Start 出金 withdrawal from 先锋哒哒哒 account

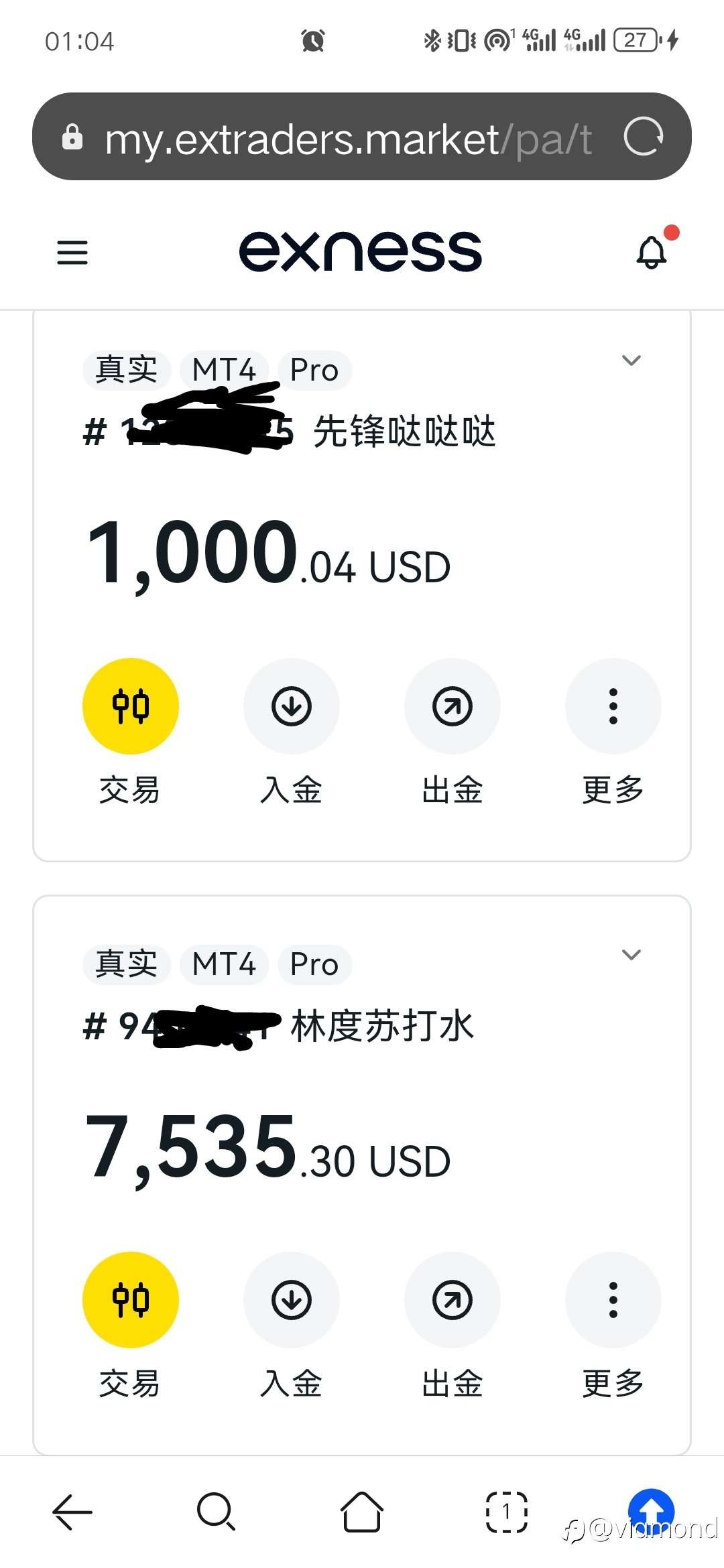tap(452, 706)
